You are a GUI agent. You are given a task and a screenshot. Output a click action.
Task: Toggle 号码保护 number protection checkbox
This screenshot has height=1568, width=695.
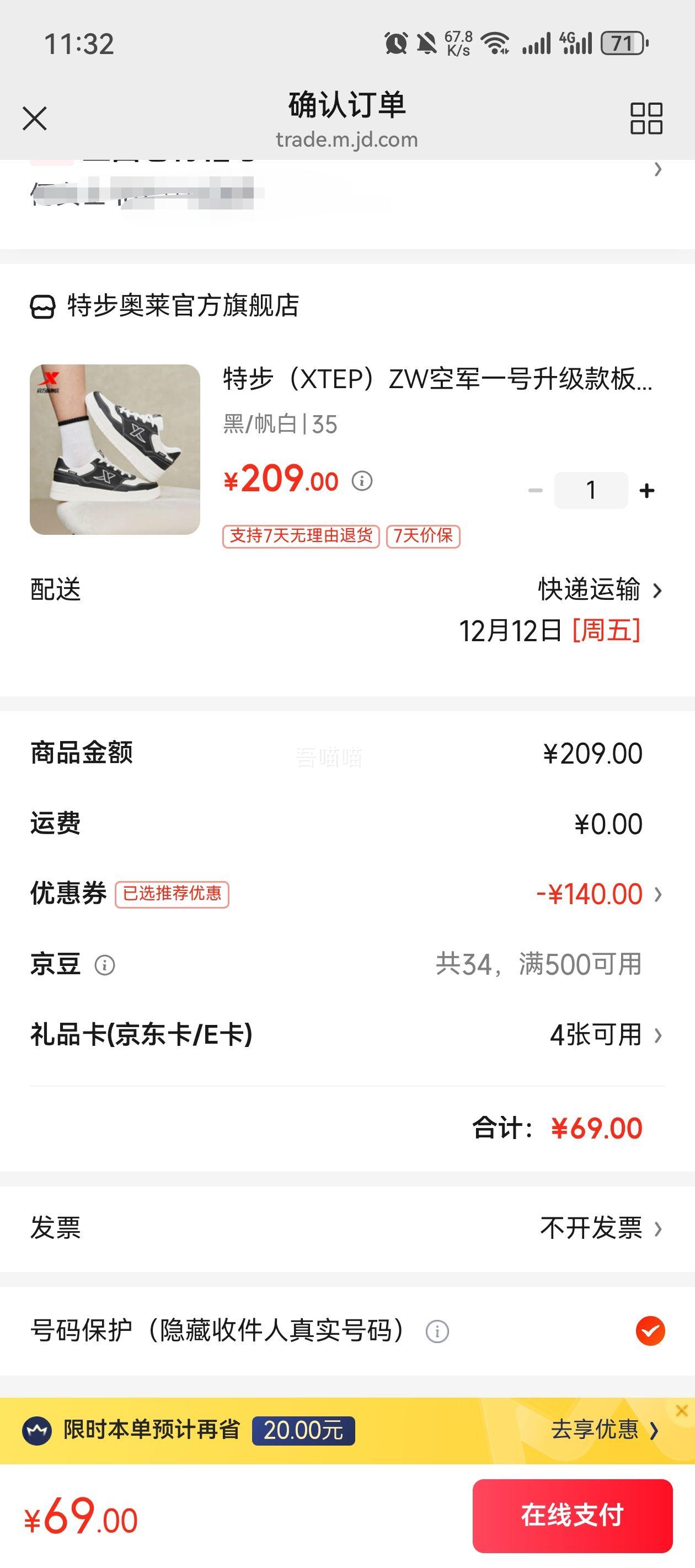[650, 1330]
